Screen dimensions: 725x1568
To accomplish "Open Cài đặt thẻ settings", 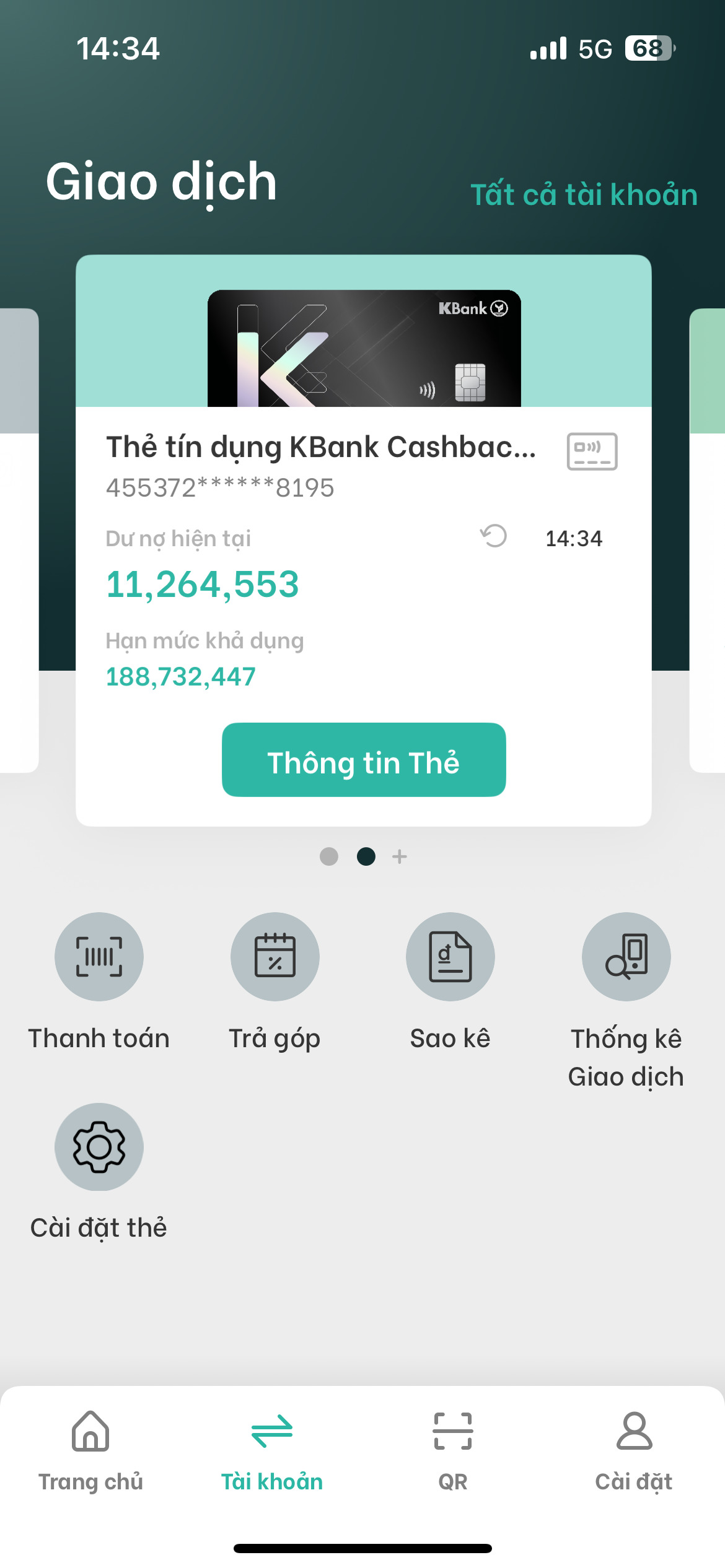I will click(x=99, y=1147).
